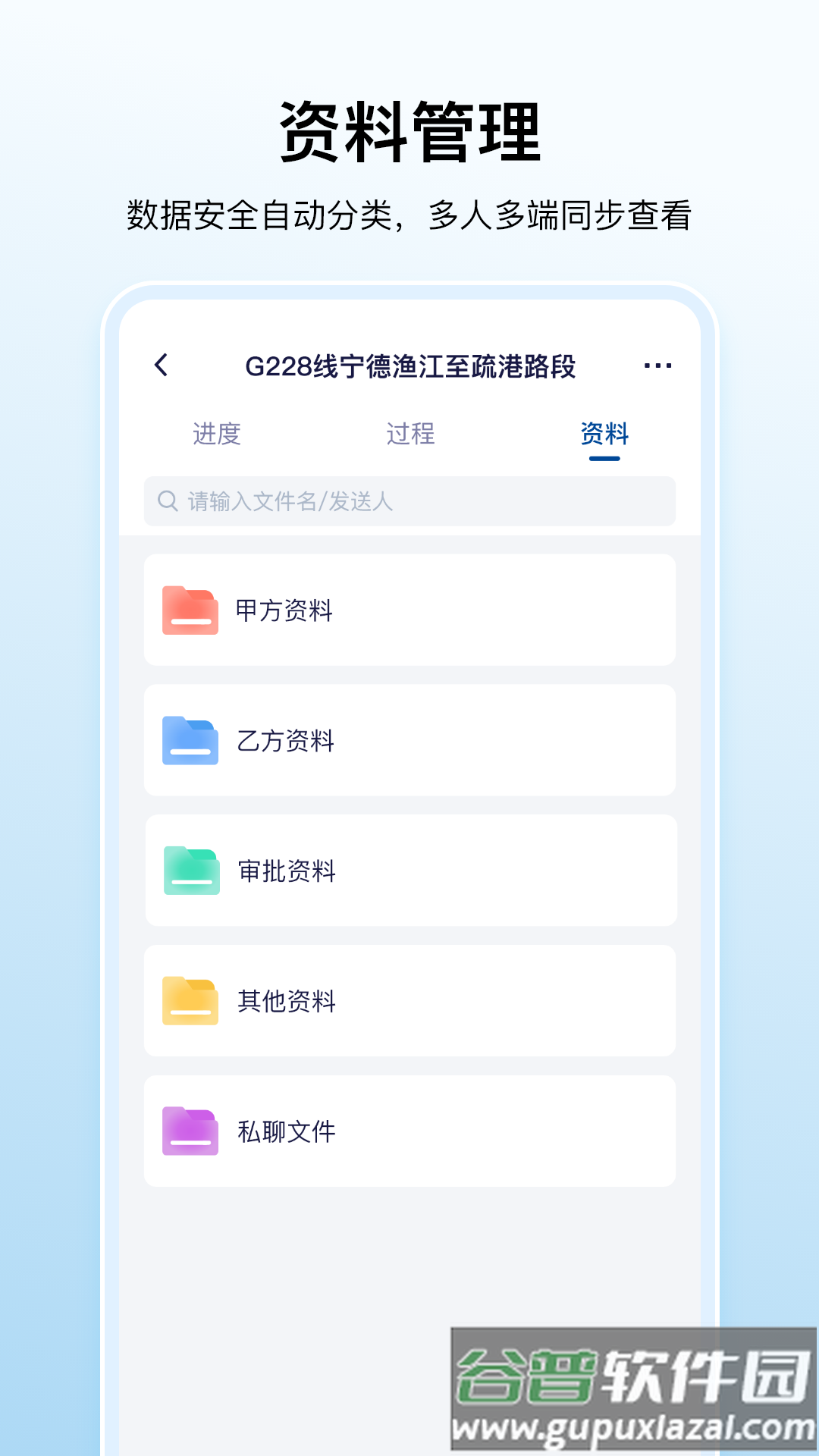Screen dimensions: 819x1456
Task: Select the 乙方资料 folder row
Action: [x=409, y=739]
